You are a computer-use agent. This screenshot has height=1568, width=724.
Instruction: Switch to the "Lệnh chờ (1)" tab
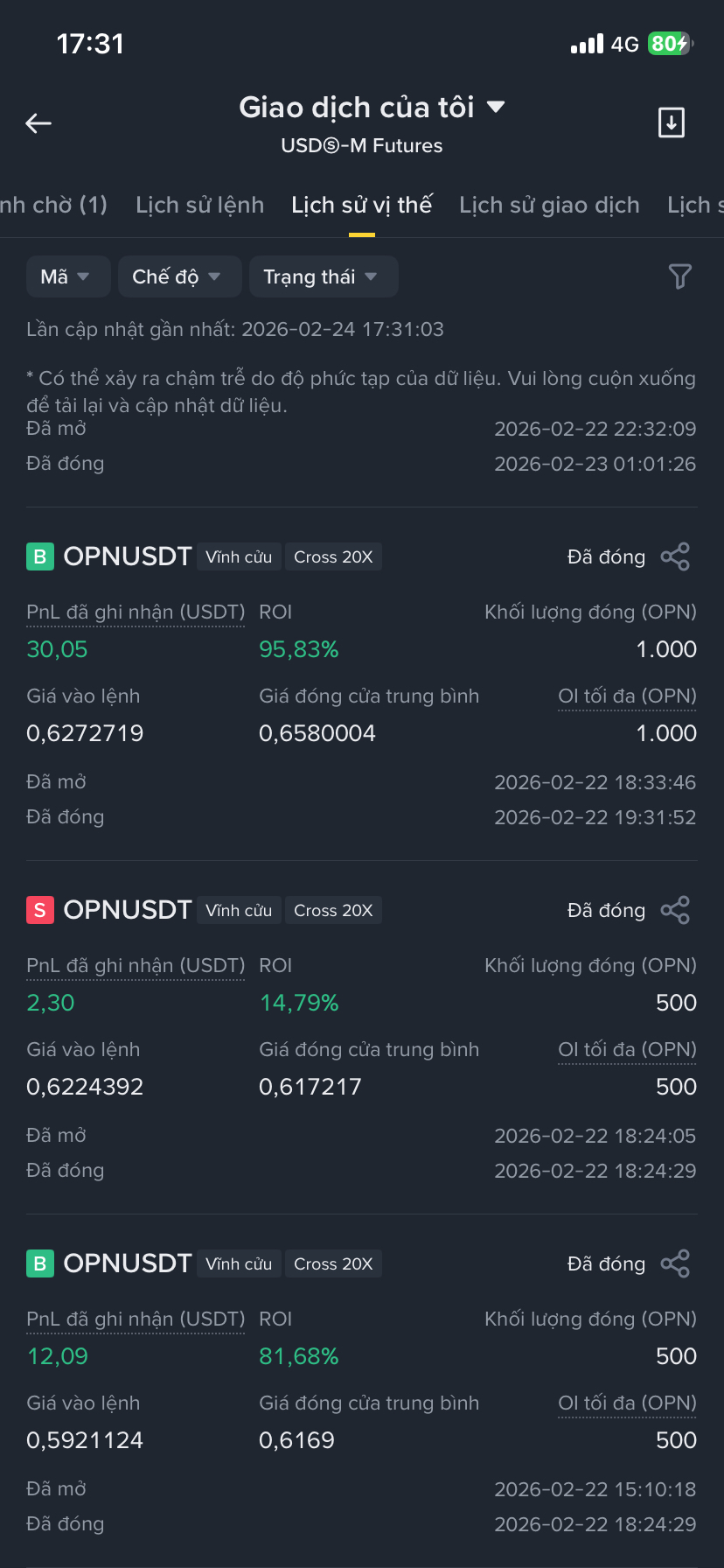(x=52, y=205)
